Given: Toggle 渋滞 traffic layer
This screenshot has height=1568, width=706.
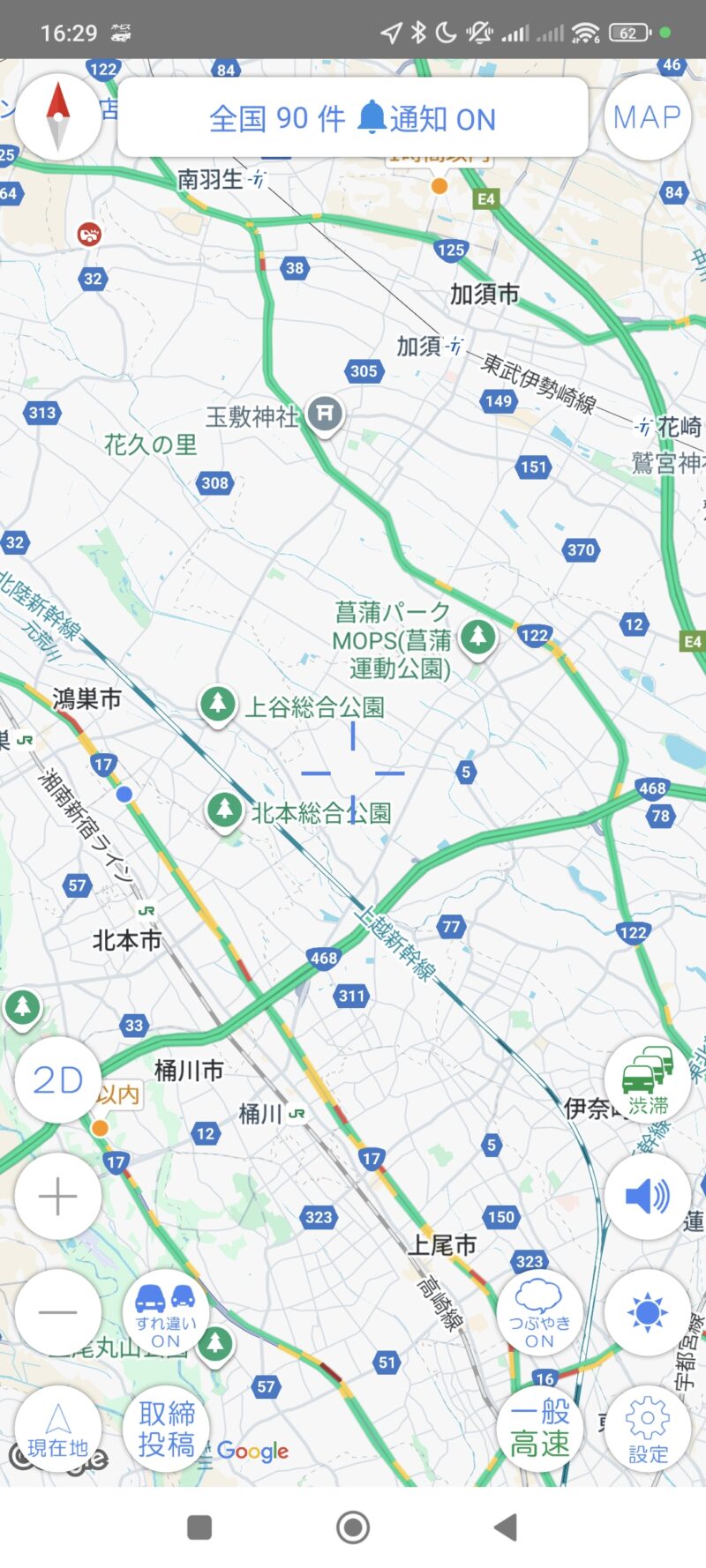Looking at the screenshot, I should click(648, 1080).
